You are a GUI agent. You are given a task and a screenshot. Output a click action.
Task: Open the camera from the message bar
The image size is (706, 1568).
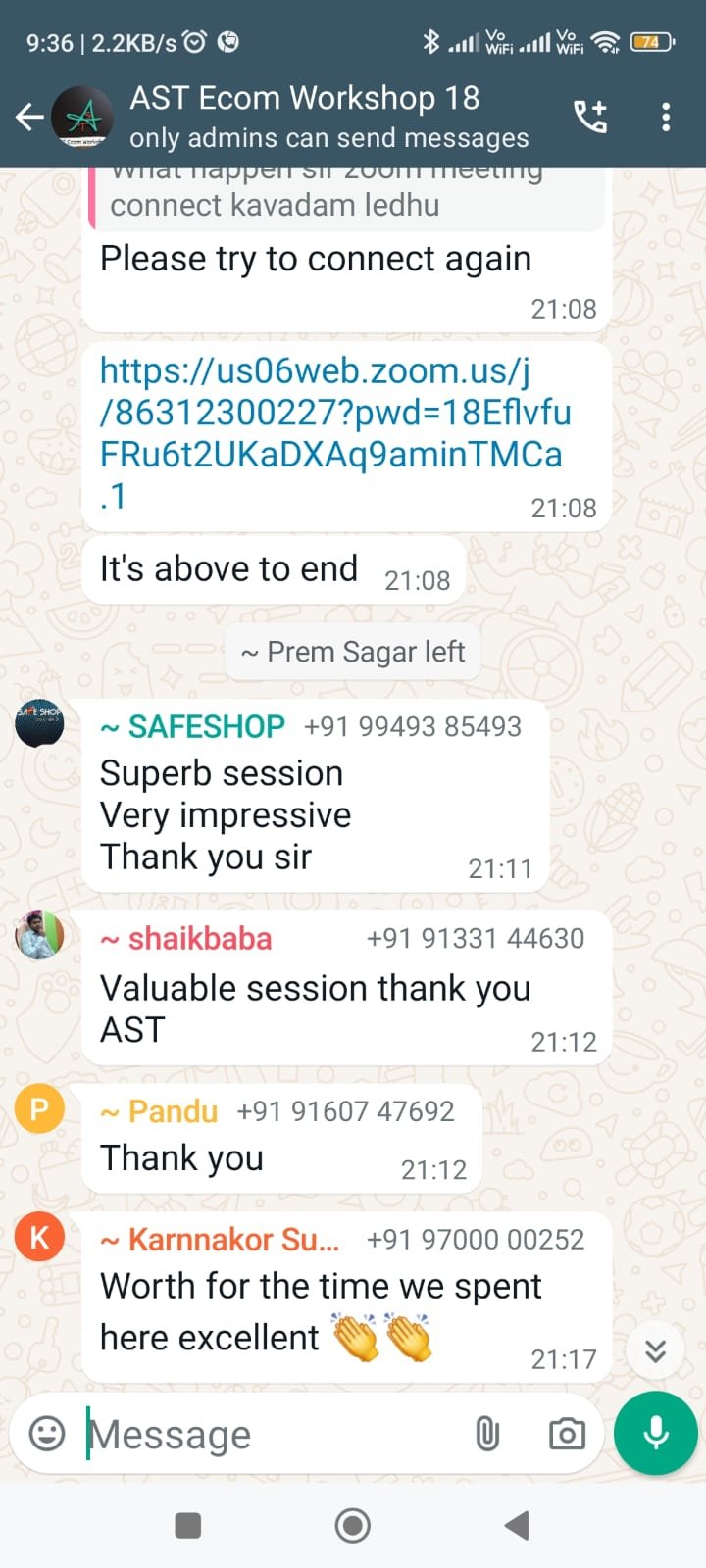[567, 1435]
